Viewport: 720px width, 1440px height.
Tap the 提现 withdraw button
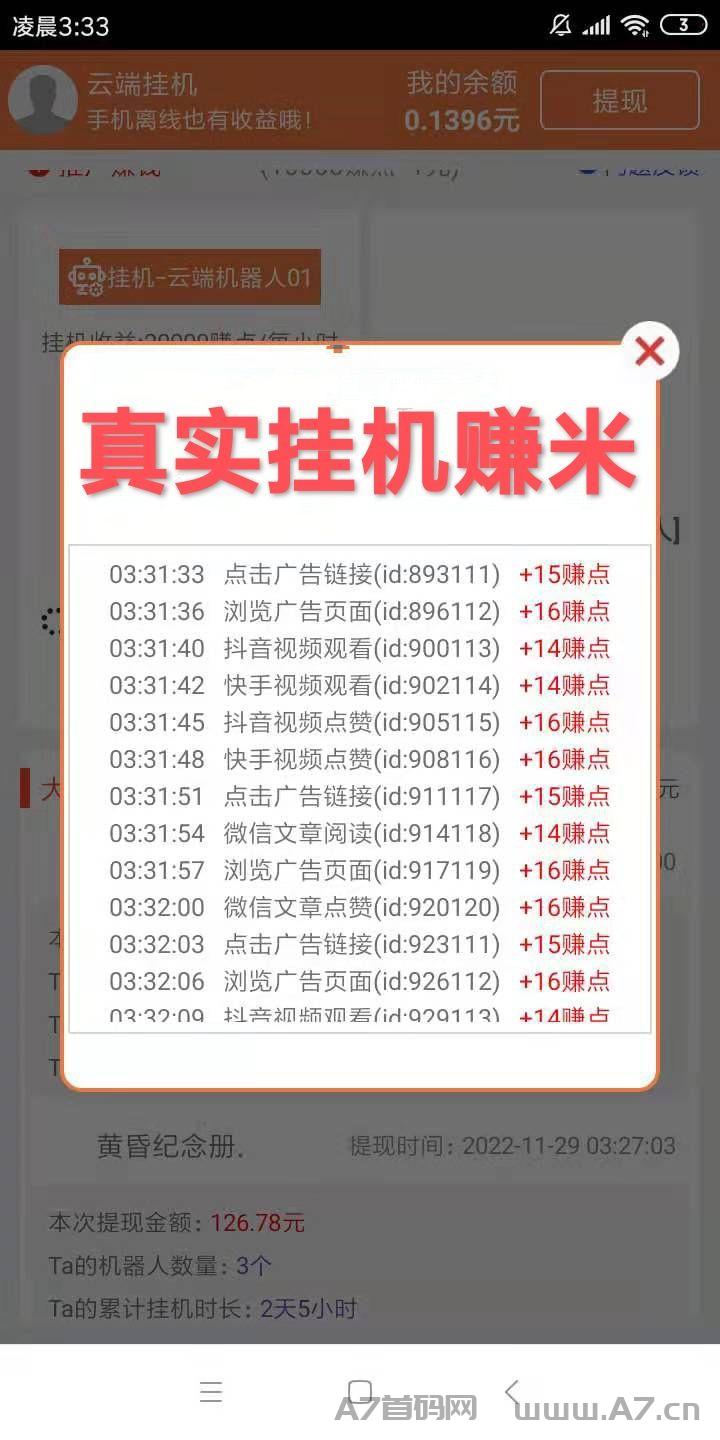620,100
